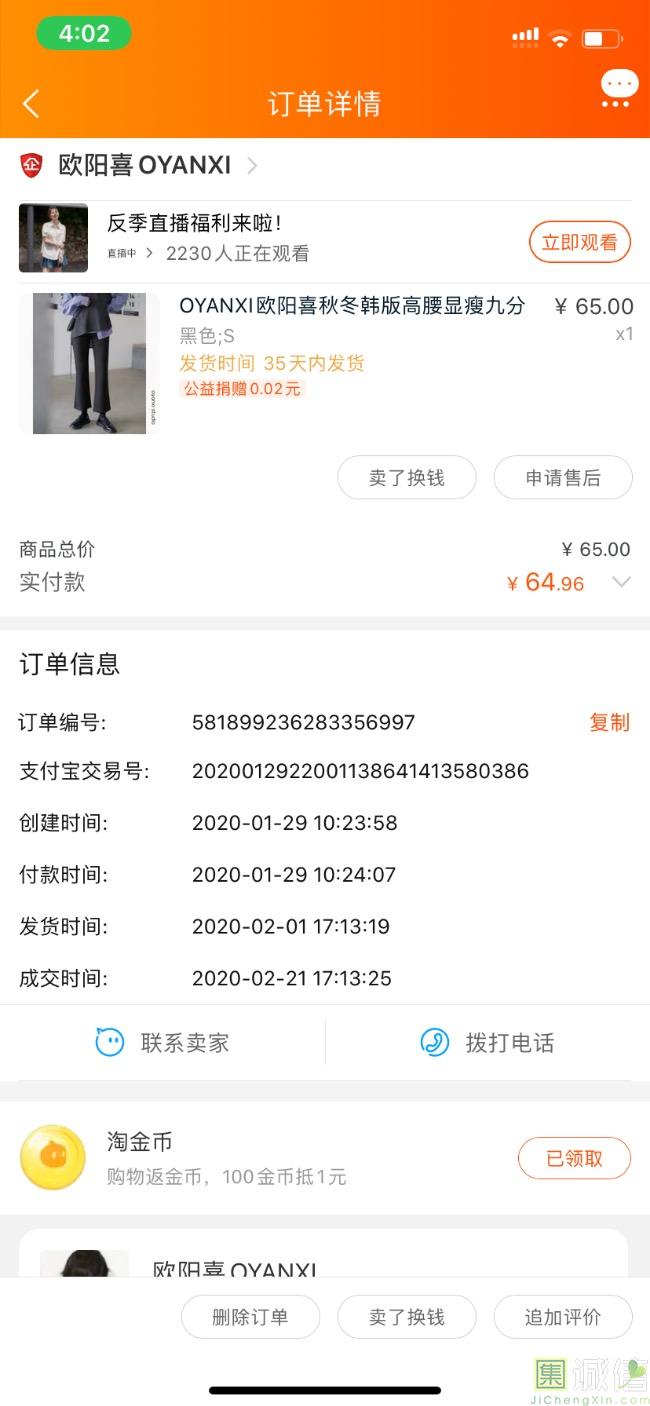The image size is (650, 1406).
Task: Open the livestream banner thumbnail
Action: tap(53, 238)
